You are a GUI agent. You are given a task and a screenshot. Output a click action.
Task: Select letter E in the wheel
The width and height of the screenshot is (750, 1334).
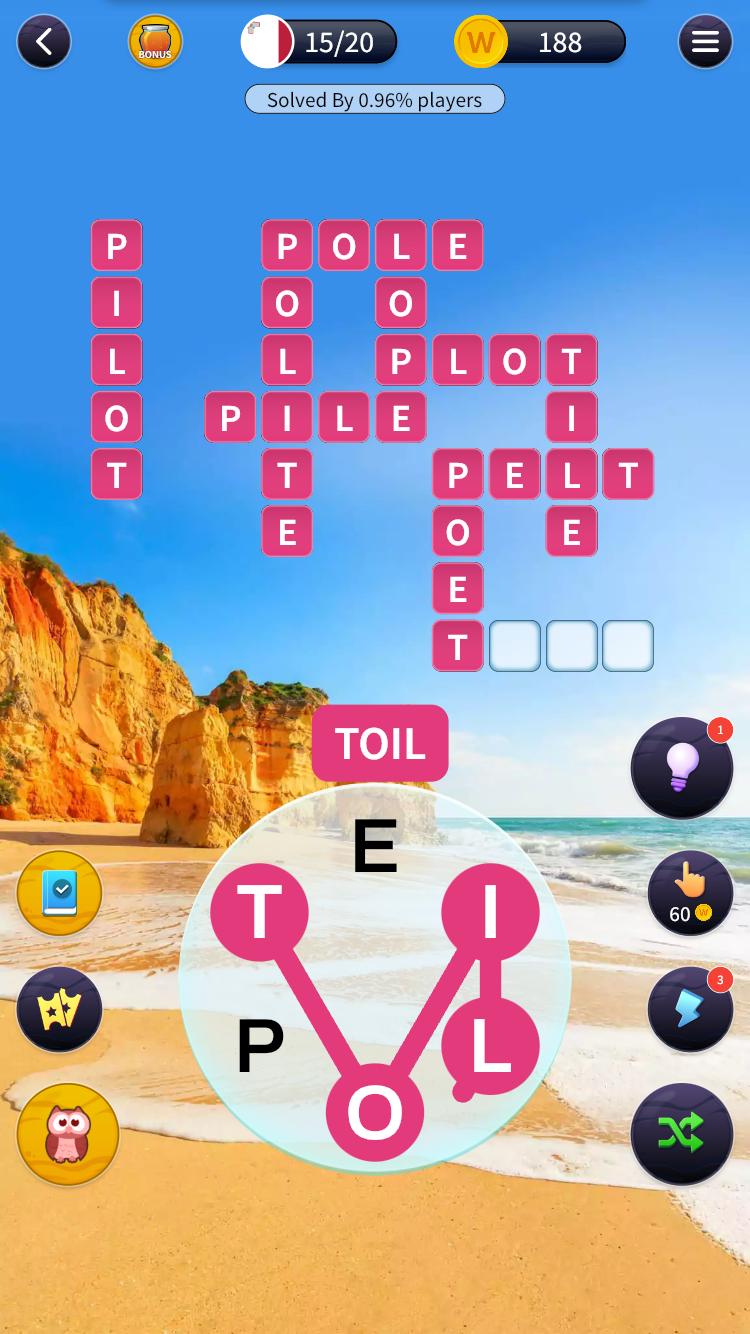tap(375, 847)
